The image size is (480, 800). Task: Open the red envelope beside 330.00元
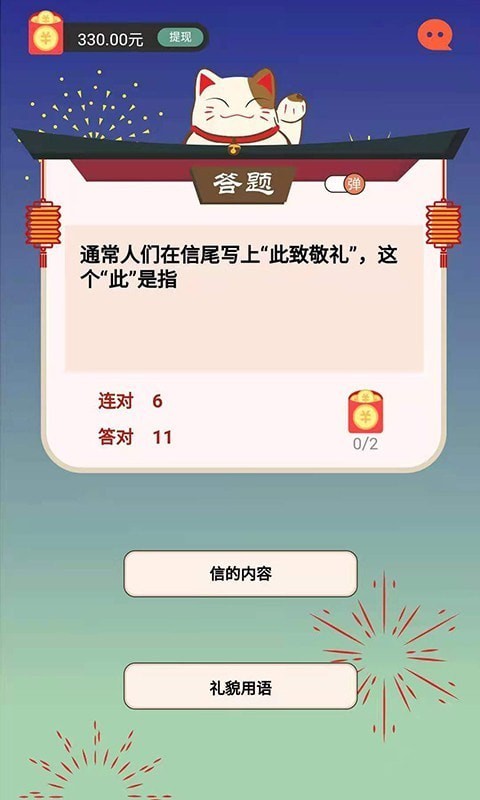pos(46,33)
